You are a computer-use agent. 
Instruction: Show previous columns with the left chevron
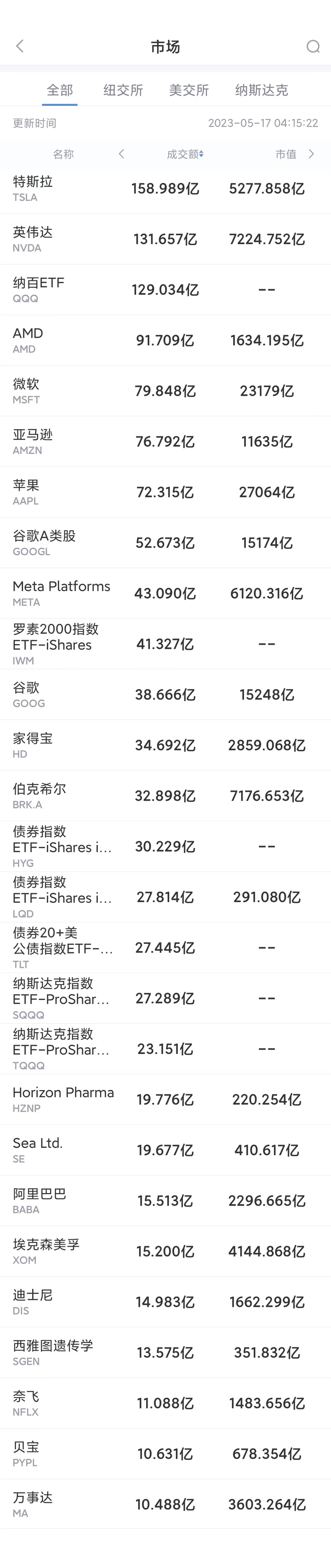[x=122, y=154]
